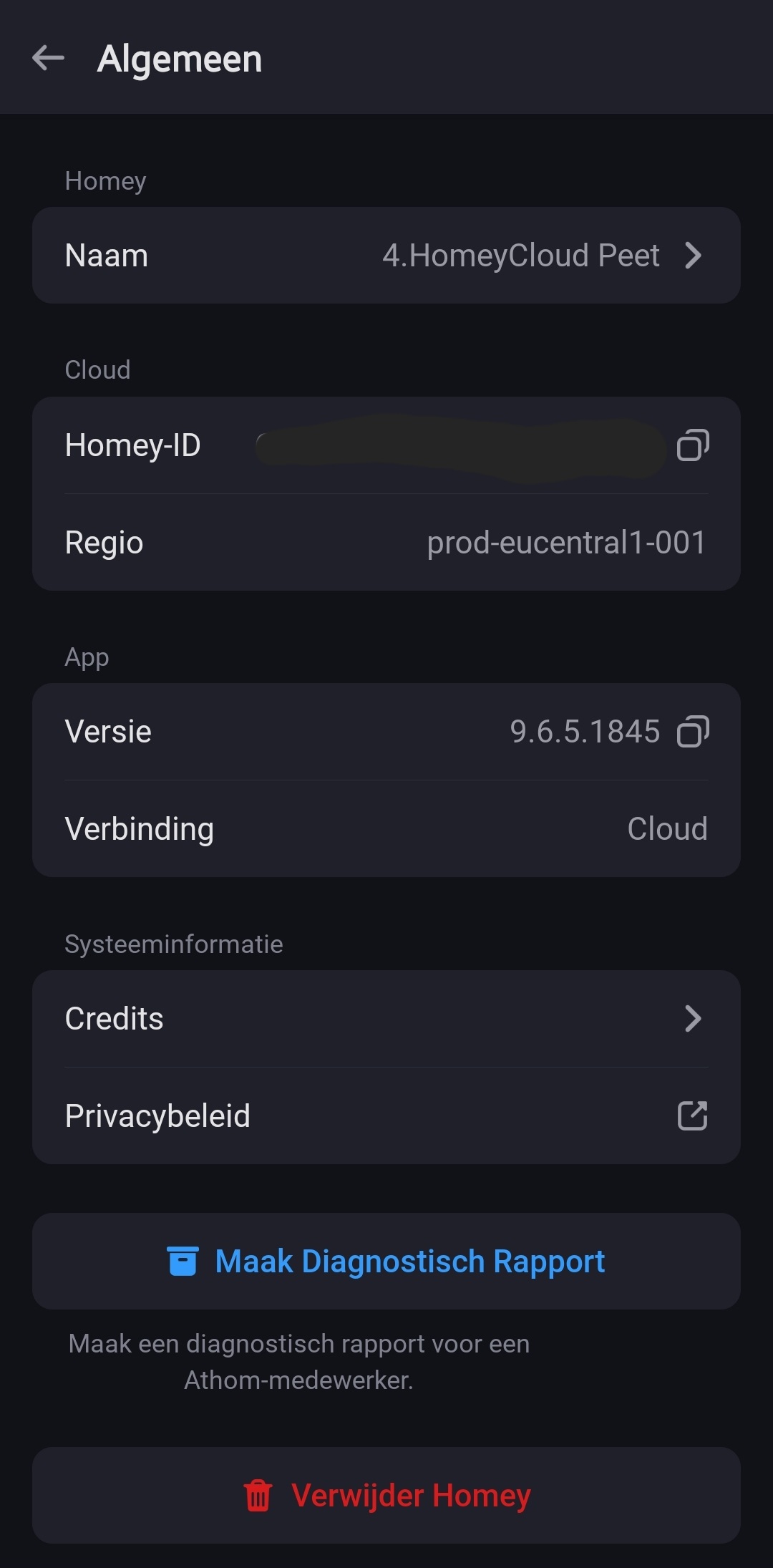The width and height of the screenshot is (773, 1568).
Task: Tap Maak Diagnostisch Rapport button
Action: coord(386,1262)
